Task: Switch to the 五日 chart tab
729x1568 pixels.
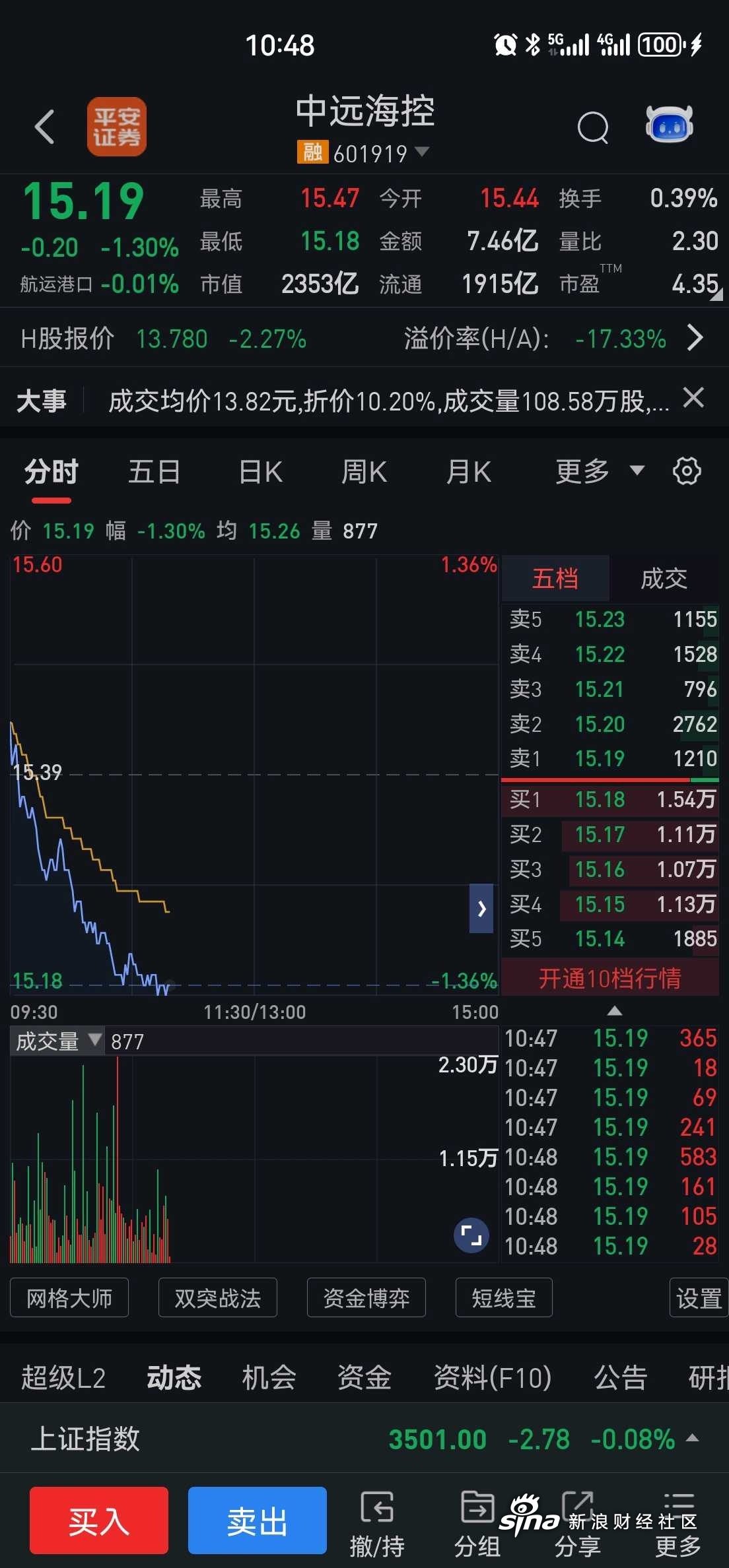Action: (x=154, y=472)
